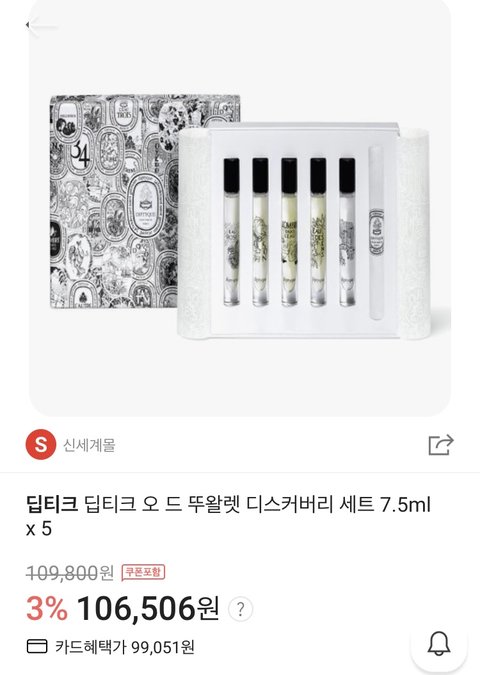Go back with the top-left arrow
Screen dimensions: 480x675
(x=41, y=26)
